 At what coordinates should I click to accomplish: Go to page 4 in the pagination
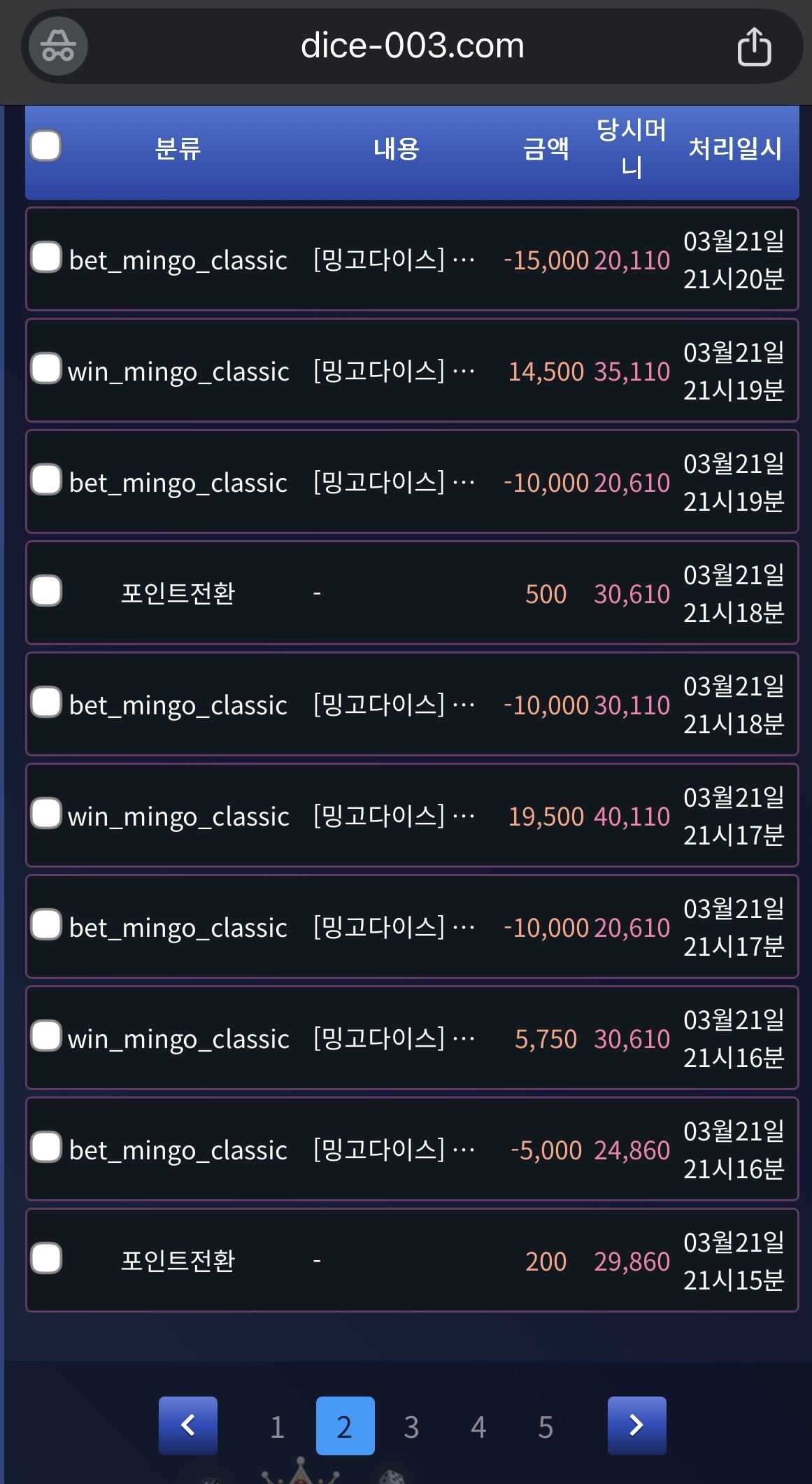click(478, 1427)
